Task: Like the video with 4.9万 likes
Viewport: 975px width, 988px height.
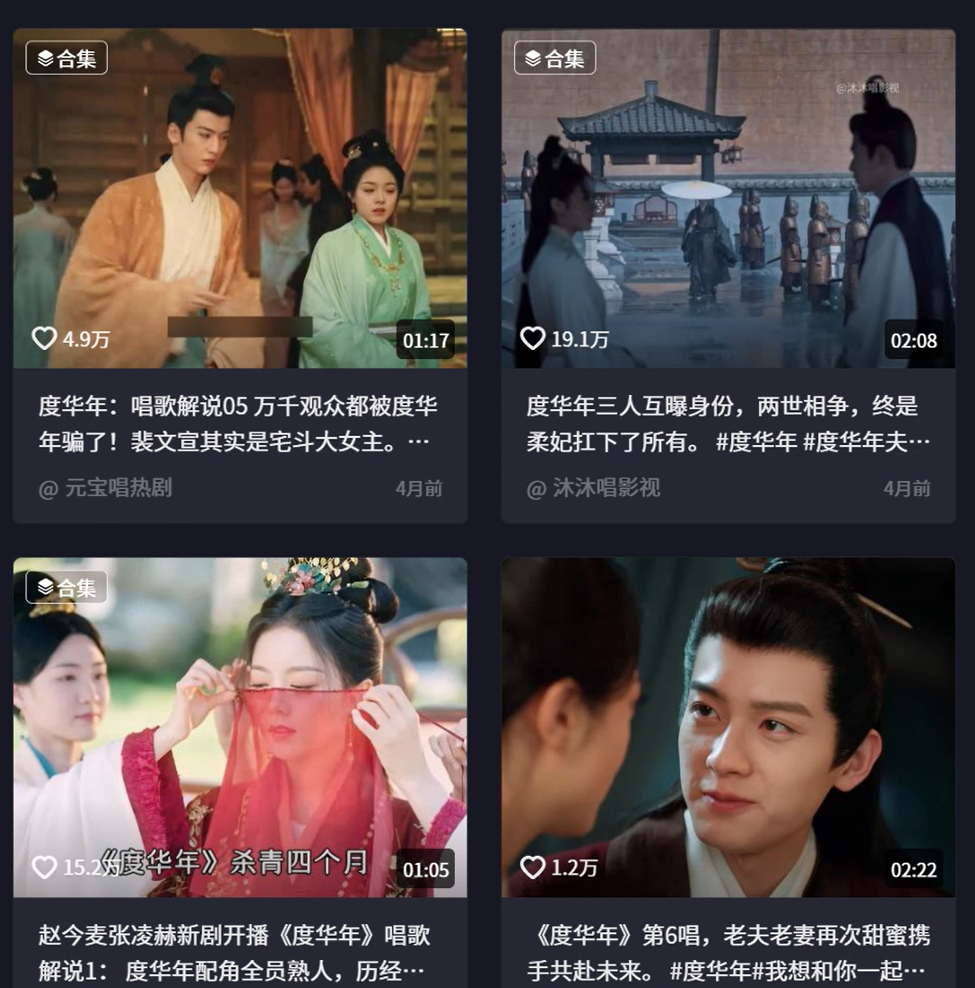Action: [x=45, y=339]
